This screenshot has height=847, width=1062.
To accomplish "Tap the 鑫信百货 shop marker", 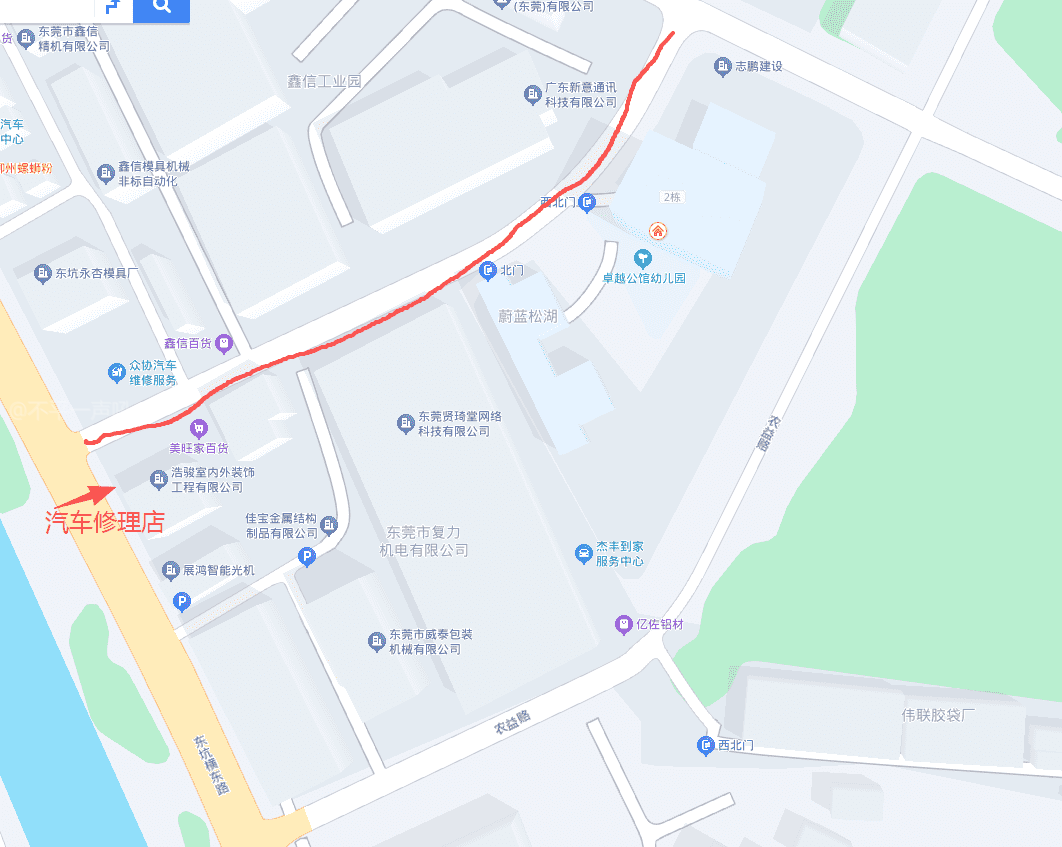I will [x=224, y=344].
